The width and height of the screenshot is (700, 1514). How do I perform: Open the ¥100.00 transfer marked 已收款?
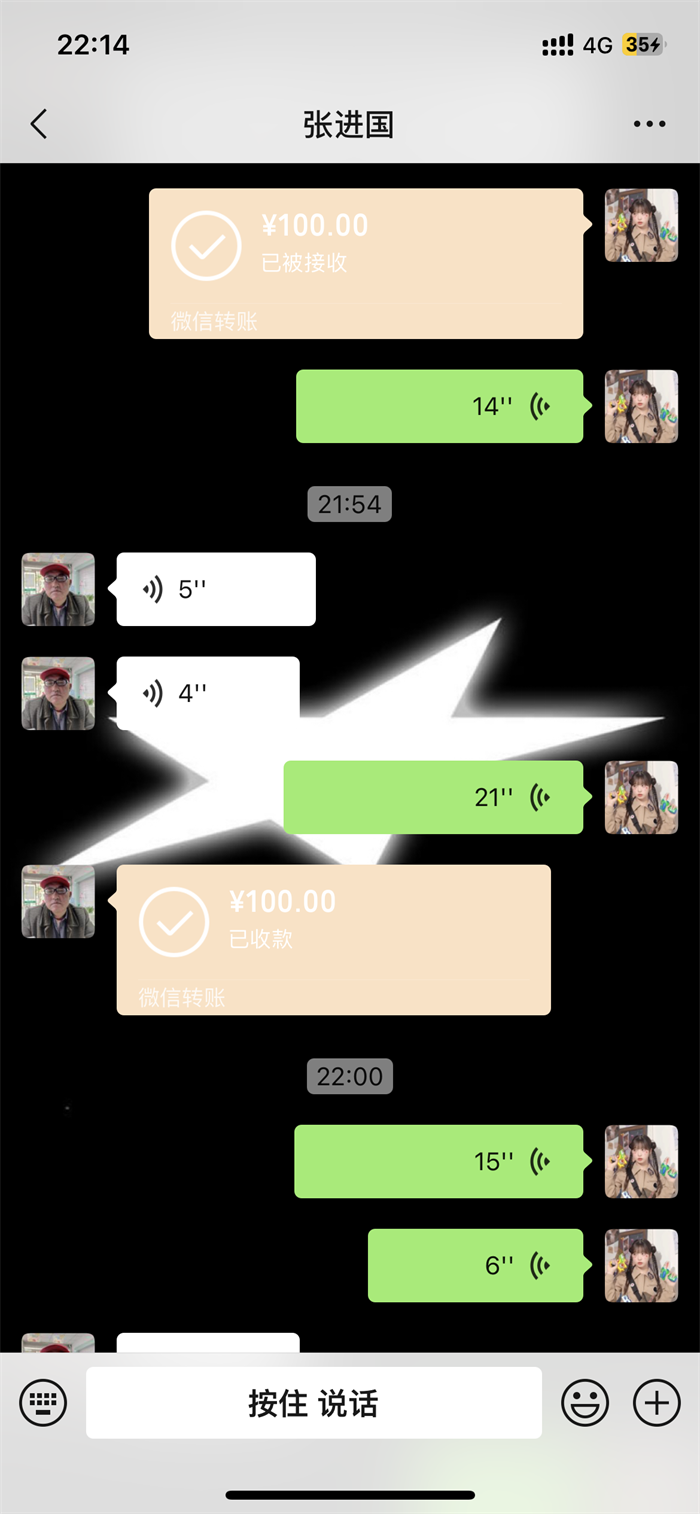point(333,939)
